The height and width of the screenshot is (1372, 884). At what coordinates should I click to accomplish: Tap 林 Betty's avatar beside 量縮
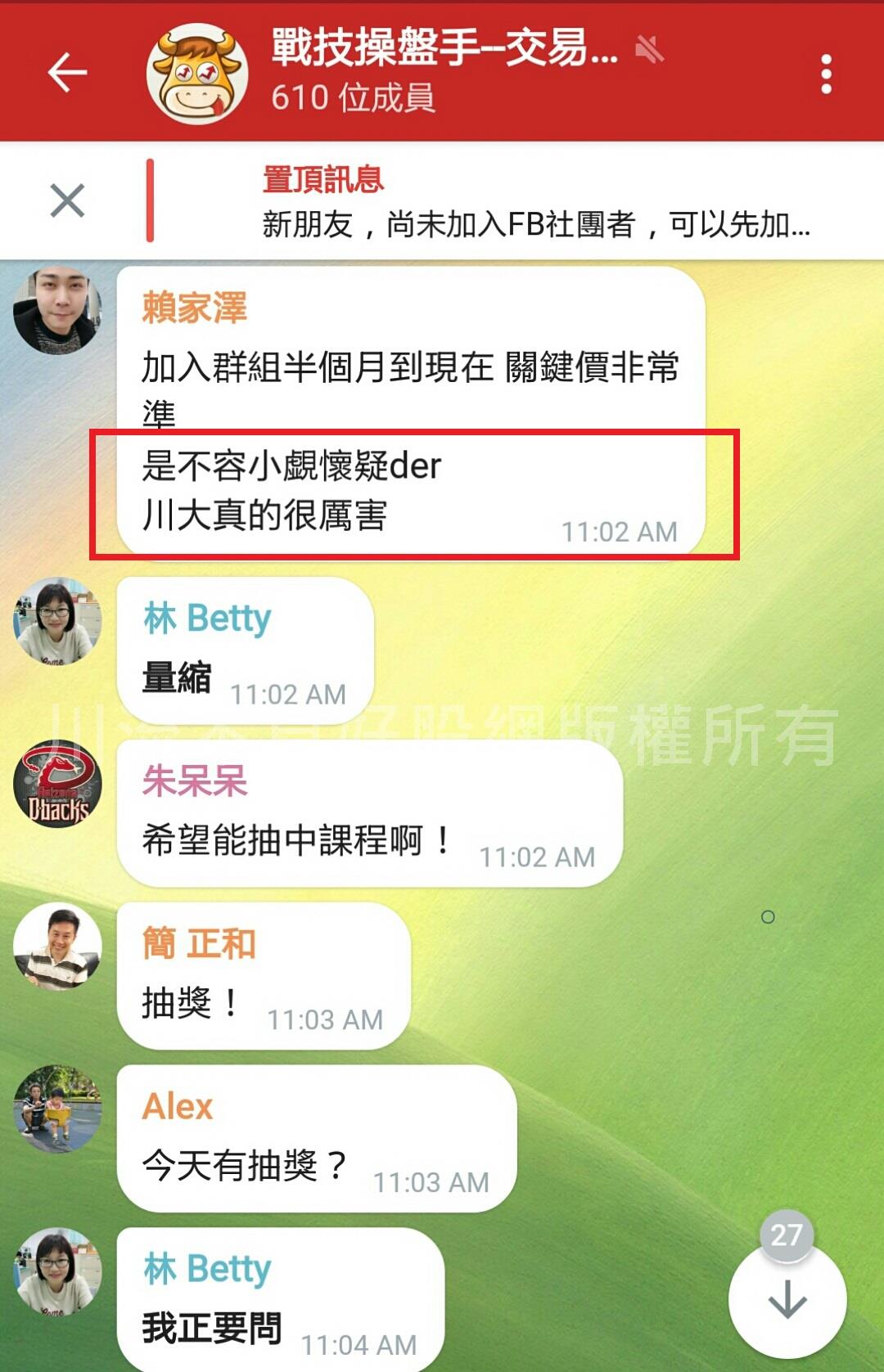click(57, 622)
